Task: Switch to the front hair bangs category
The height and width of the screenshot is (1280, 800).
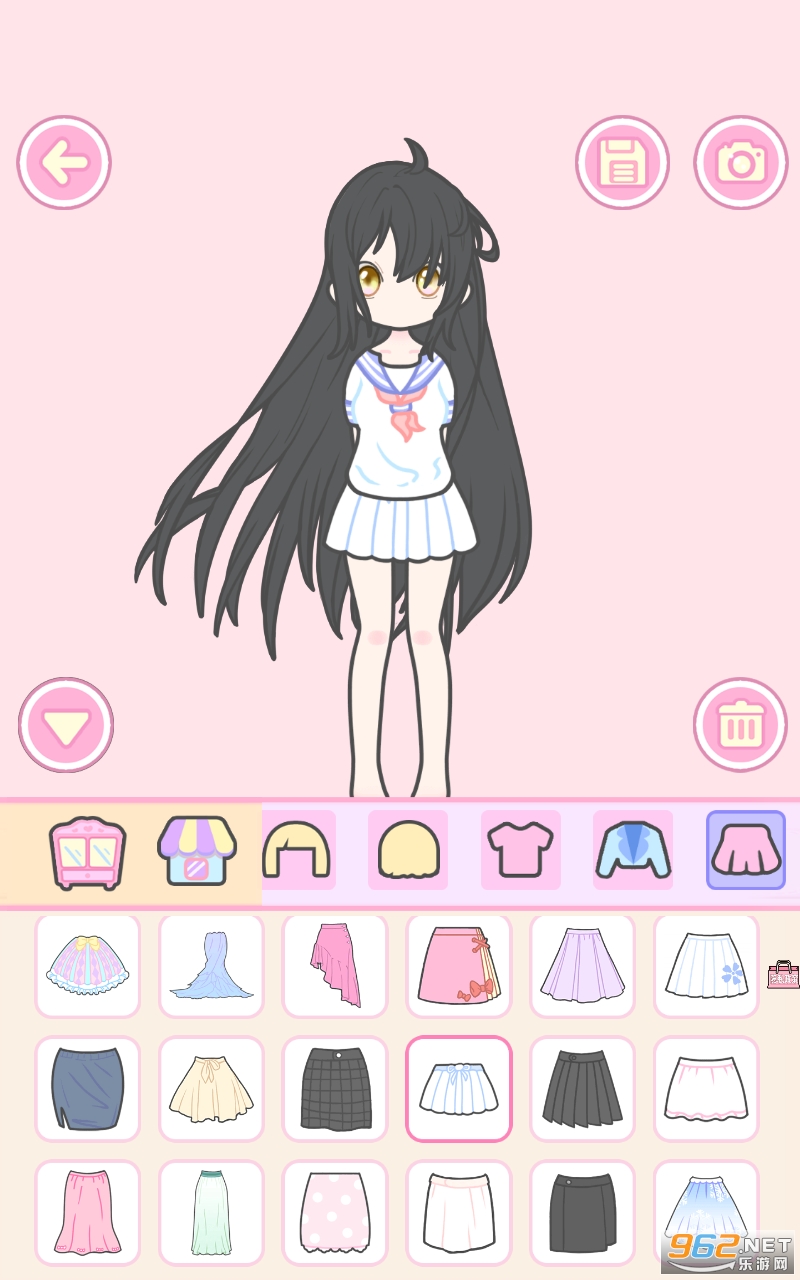Action: [x=297, y=850]
